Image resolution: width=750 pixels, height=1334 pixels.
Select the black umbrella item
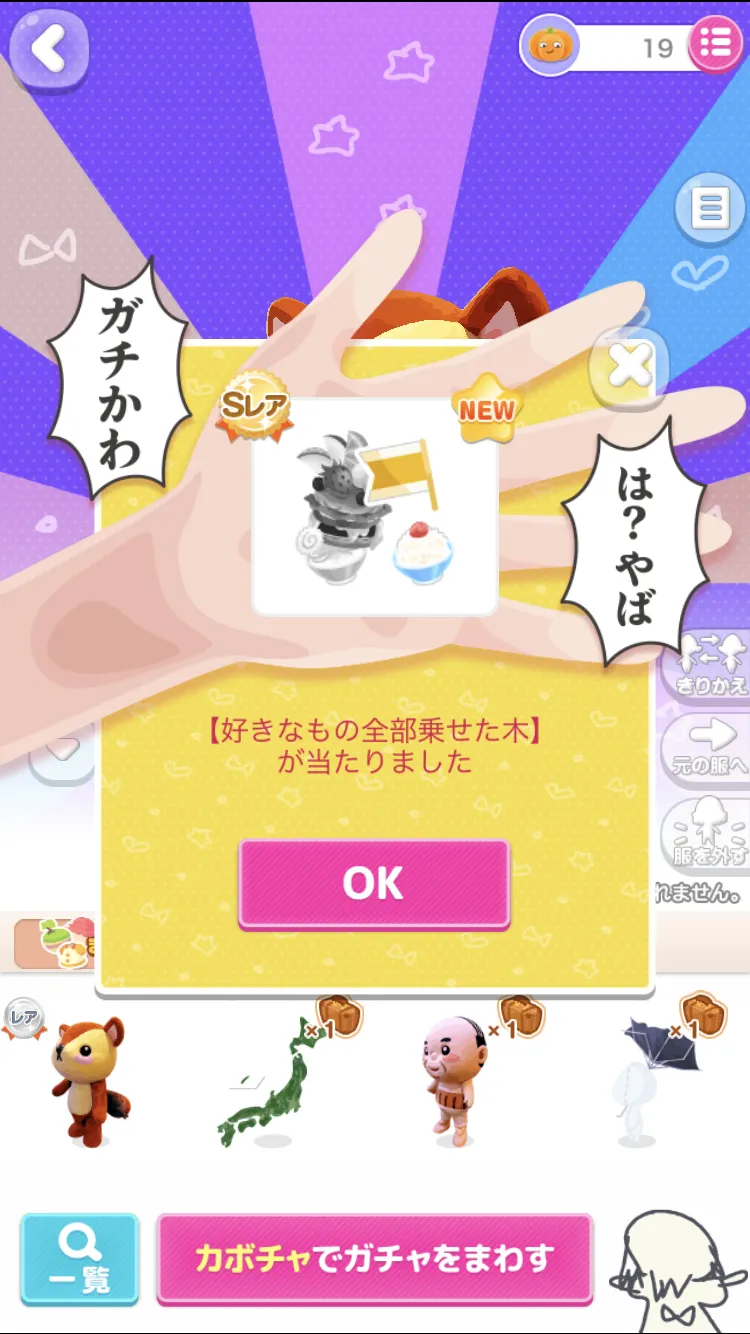tap(656, 1070)
